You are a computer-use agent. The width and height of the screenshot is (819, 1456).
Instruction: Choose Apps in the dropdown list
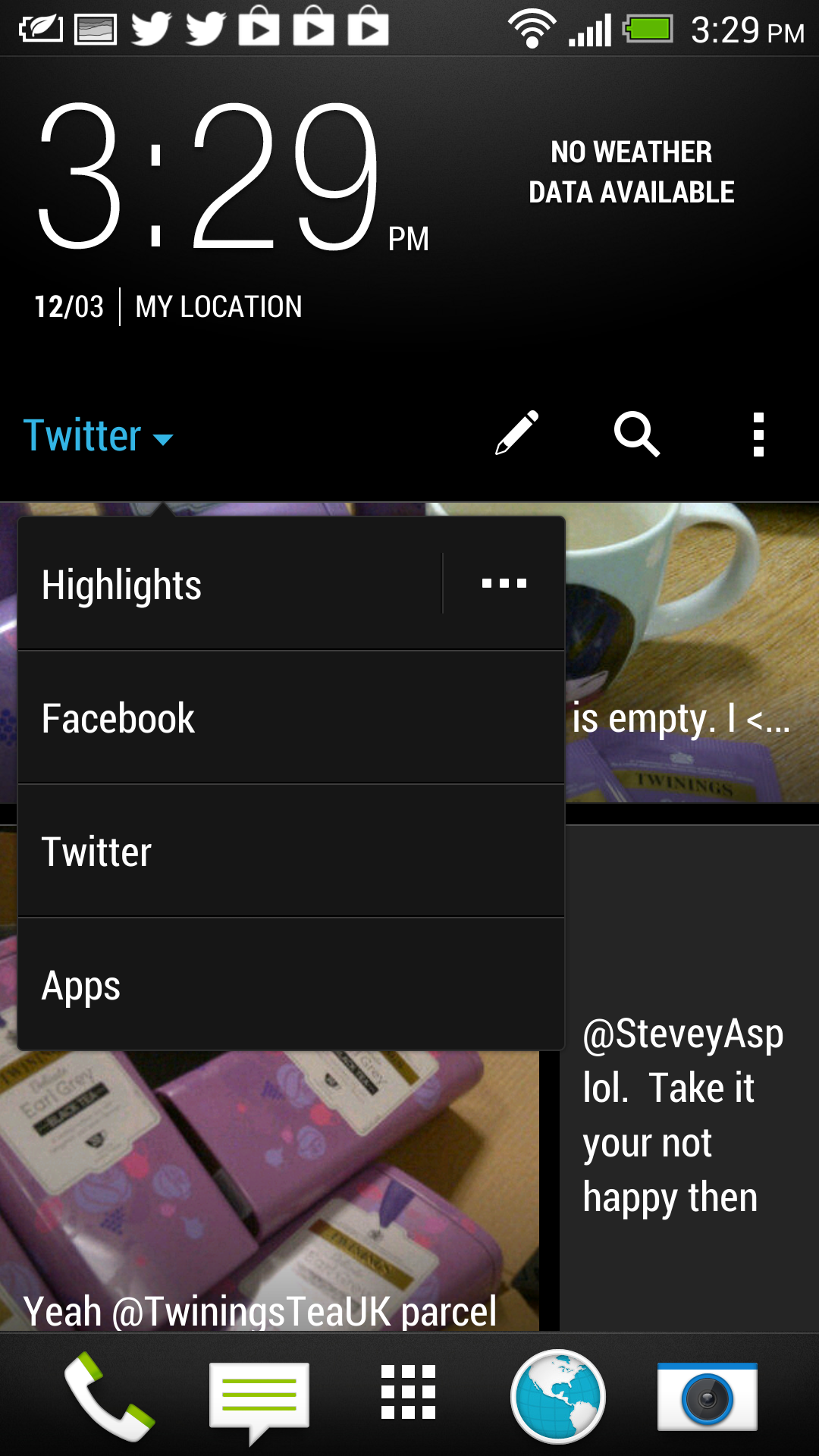tap(291, 984)
